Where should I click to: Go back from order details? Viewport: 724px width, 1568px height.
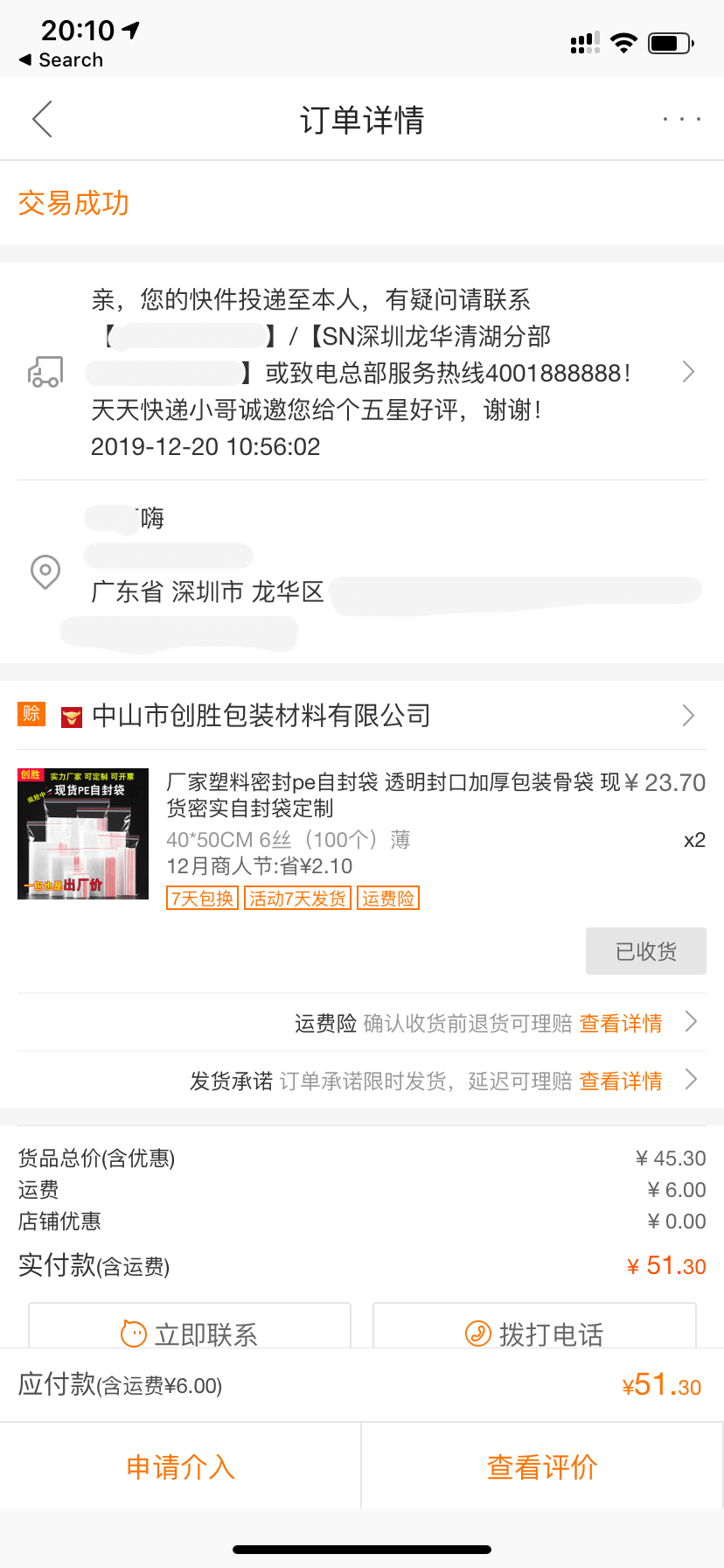[42, 119]
